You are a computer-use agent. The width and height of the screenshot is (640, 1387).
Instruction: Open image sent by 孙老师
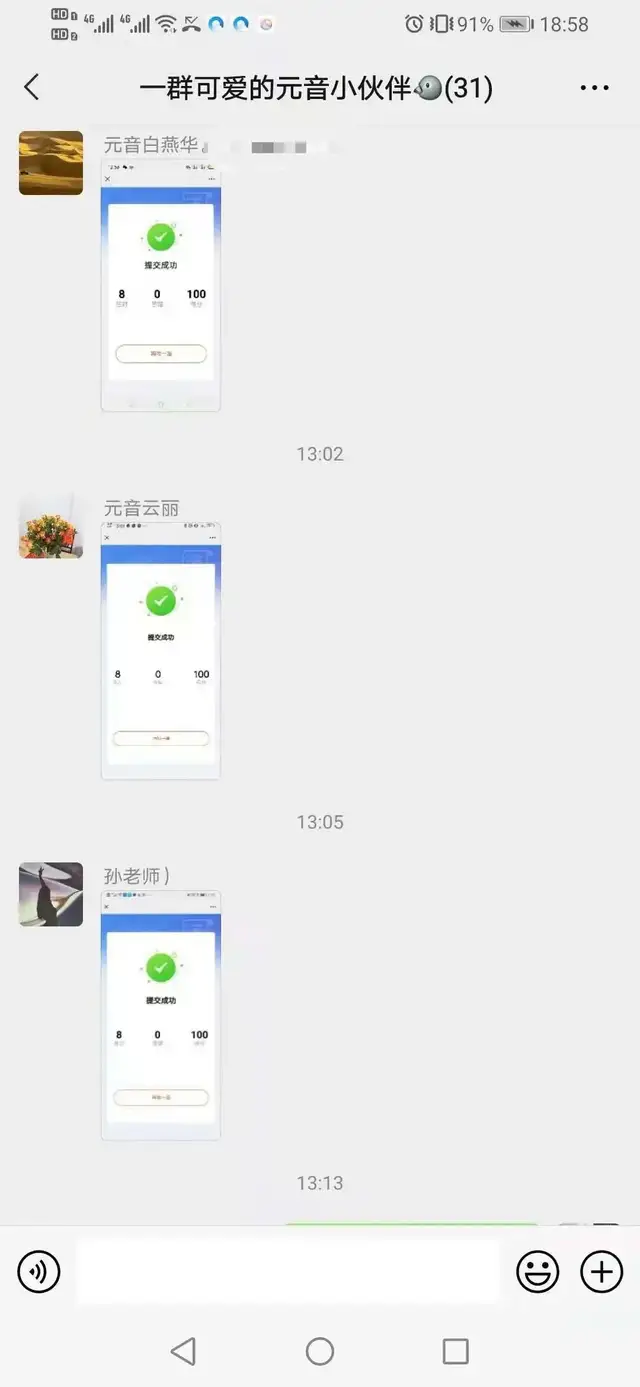(x=160, y=1014)
